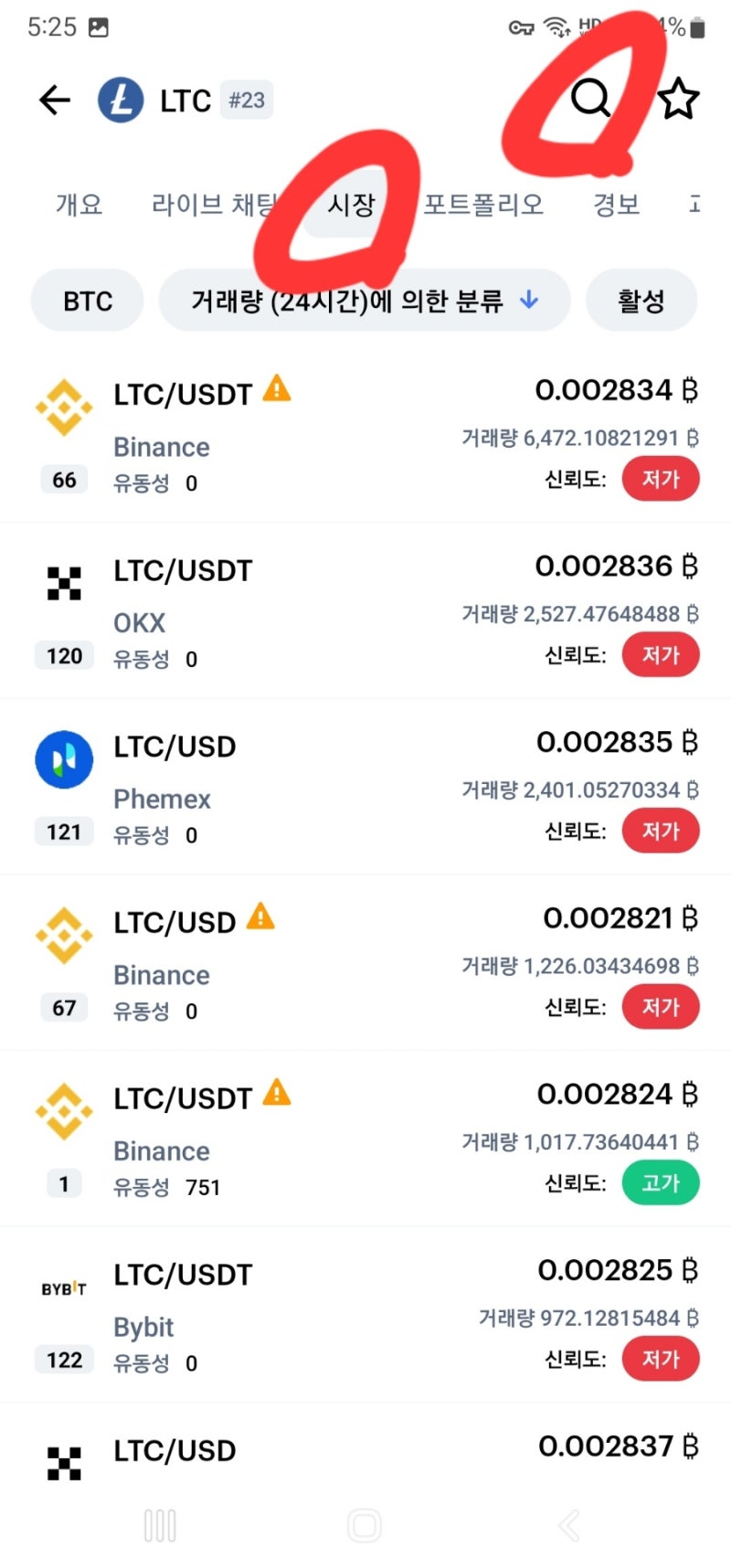The width and height of the screenshot is (731, 1568).
Task: Tap the system home button
Action: 364,1525
